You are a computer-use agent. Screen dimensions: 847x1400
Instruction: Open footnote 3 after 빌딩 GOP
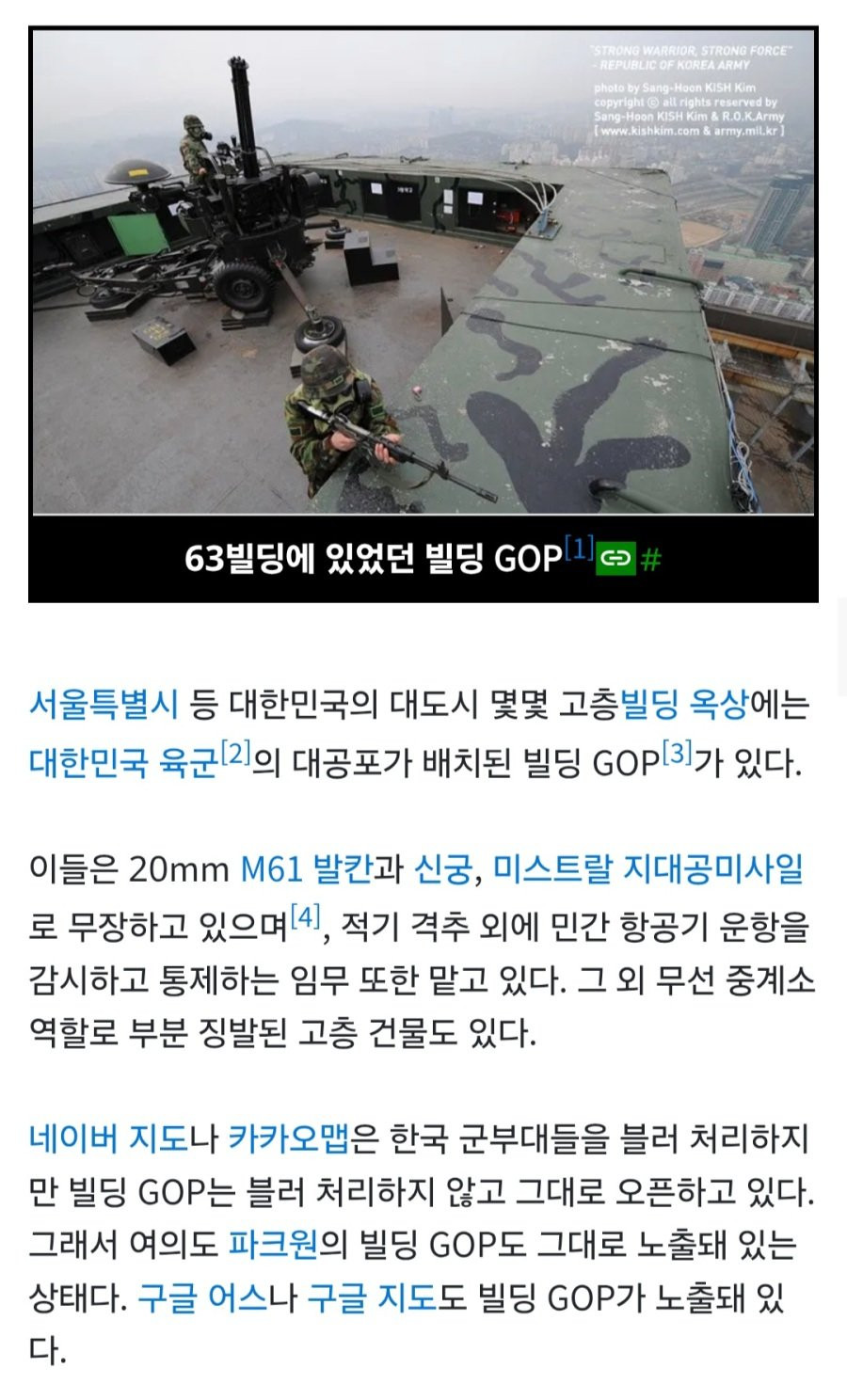pyautogui.click(x=677, y=753)
